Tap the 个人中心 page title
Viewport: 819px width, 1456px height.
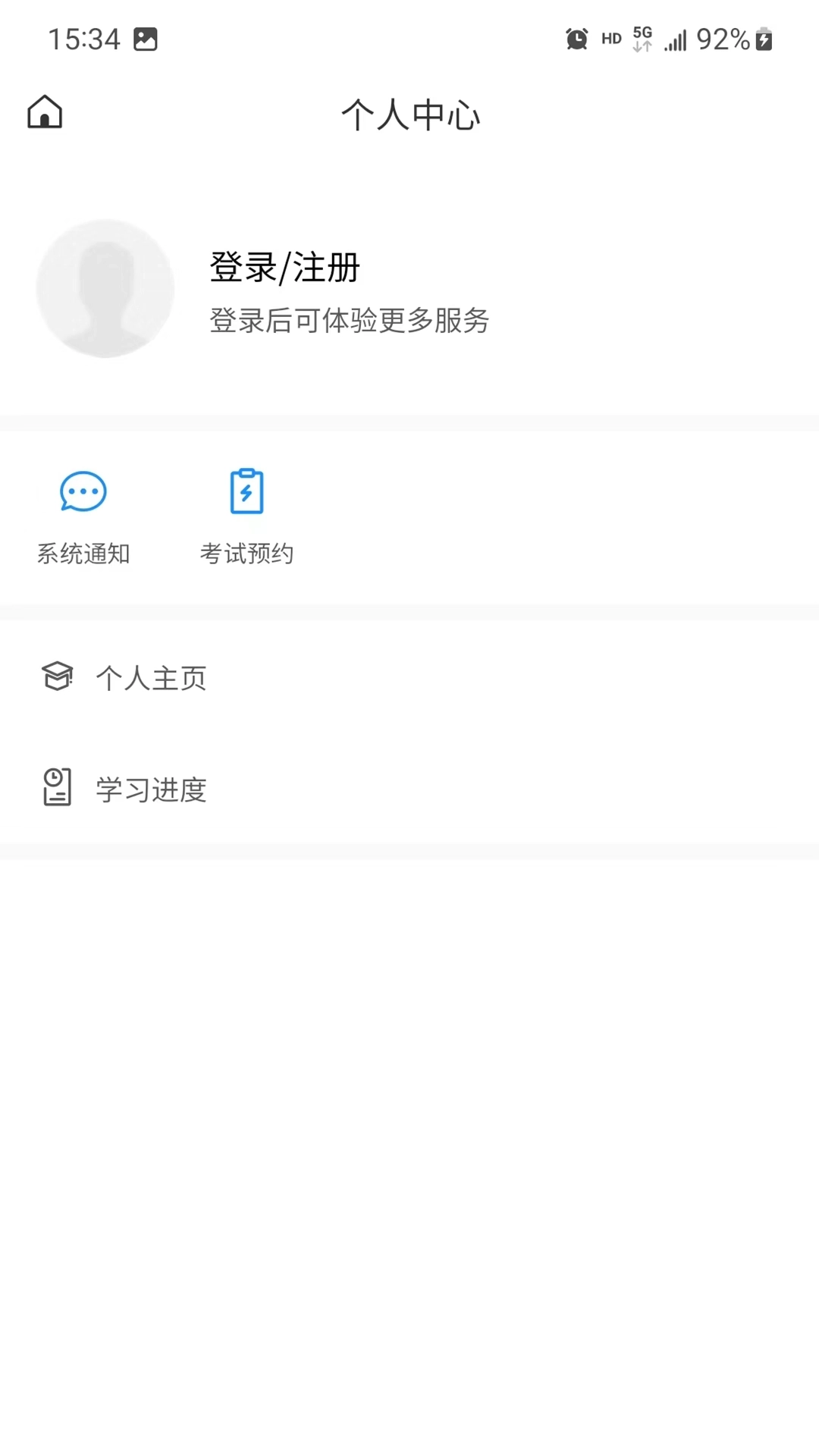point(409,115)
